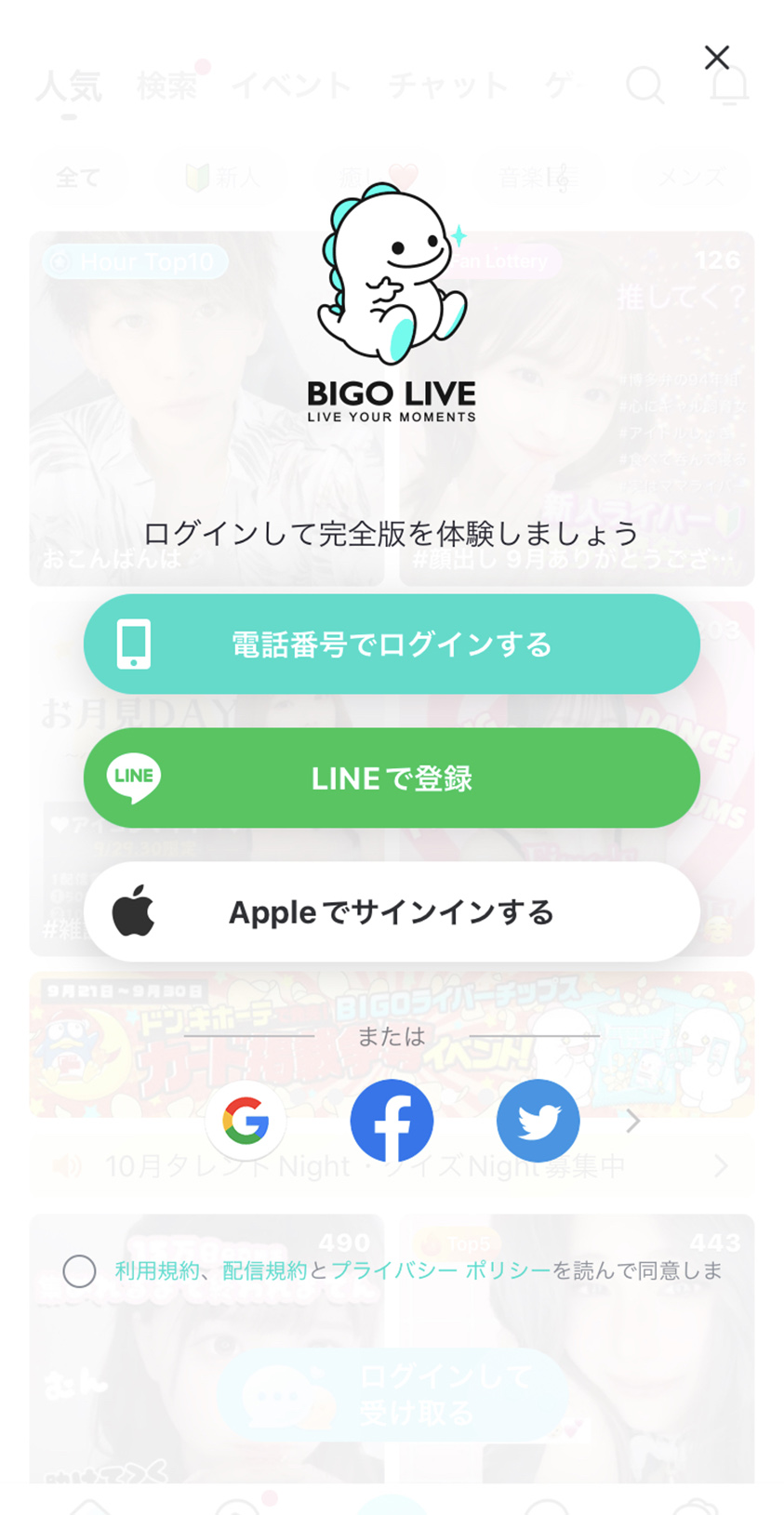Open the 利用規約 terms link

tap(156, 1270)
